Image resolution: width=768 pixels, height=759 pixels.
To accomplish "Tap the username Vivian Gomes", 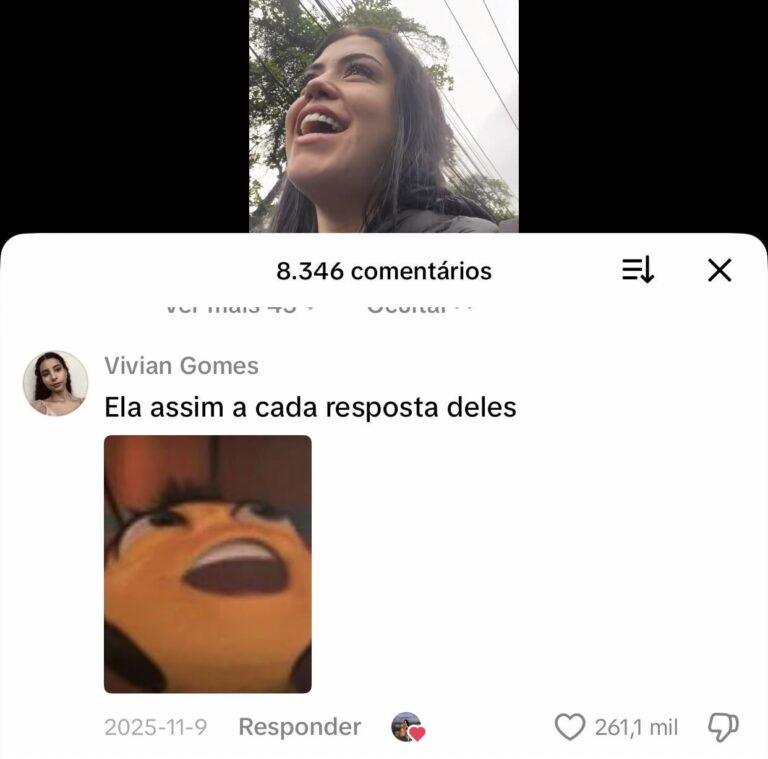I will click(181, 366).
